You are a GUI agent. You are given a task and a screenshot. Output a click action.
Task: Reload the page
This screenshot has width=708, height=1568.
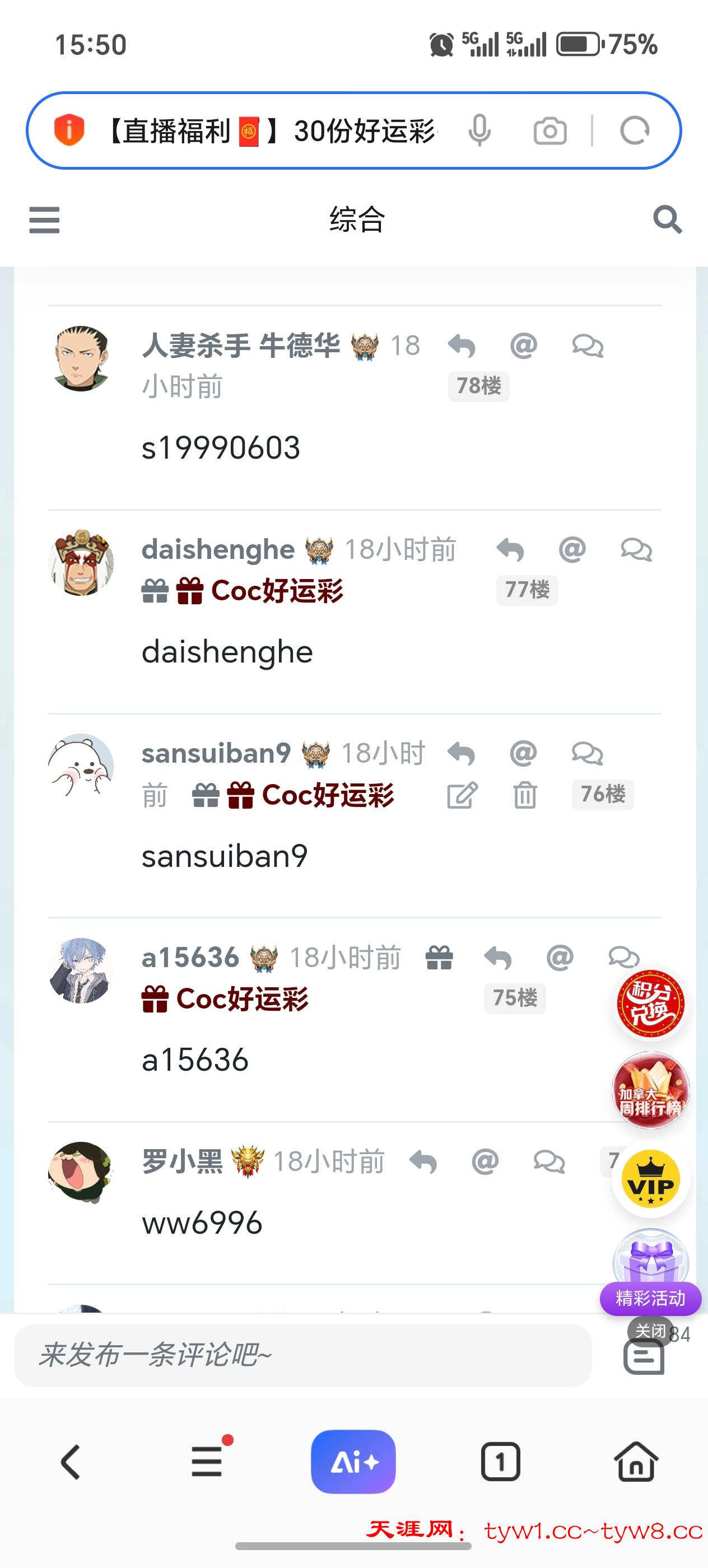[634, 131]
